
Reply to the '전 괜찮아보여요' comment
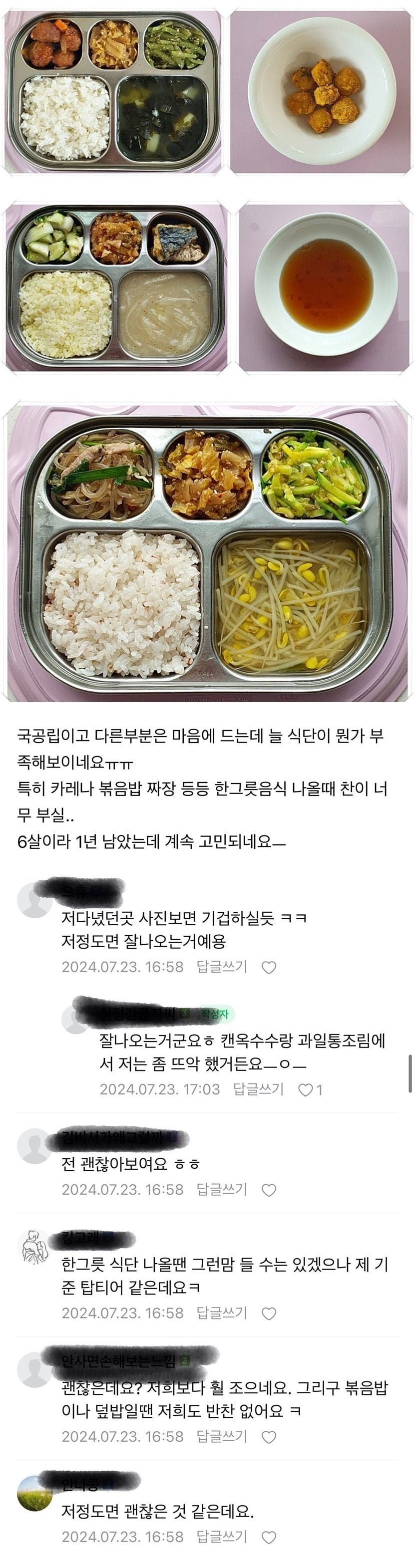click(x=222, y=1189)
